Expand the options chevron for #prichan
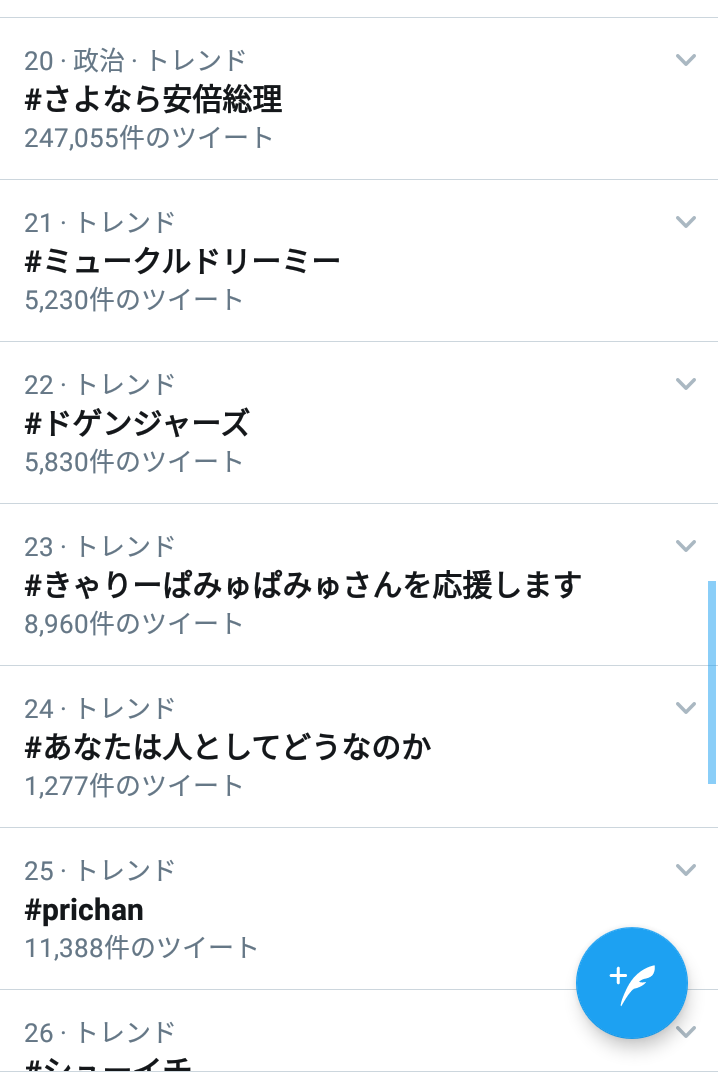718x1073 pixels. (x=685, y=870)
